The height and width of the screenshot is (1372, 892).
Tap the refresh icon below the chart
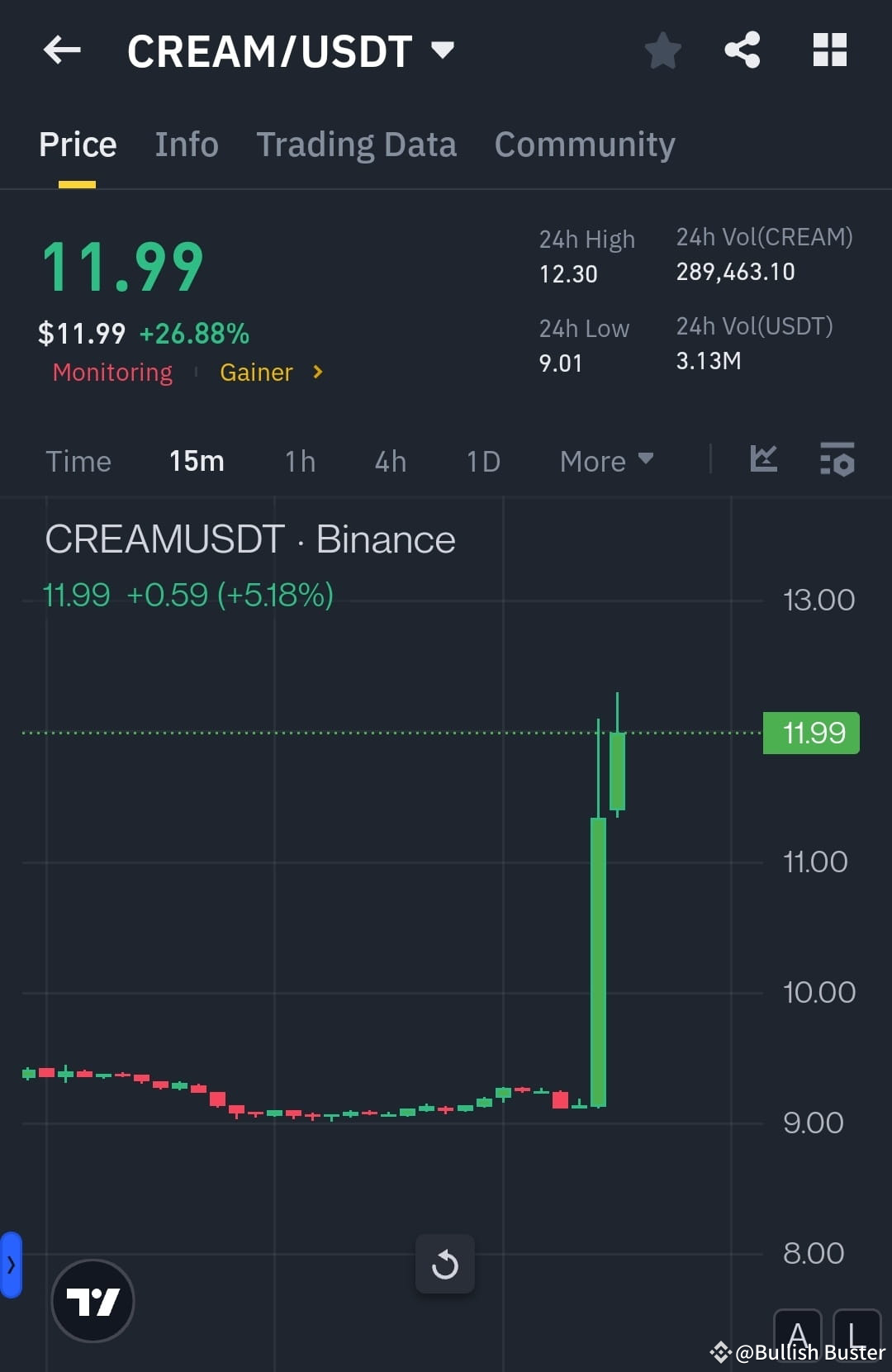445,1263
